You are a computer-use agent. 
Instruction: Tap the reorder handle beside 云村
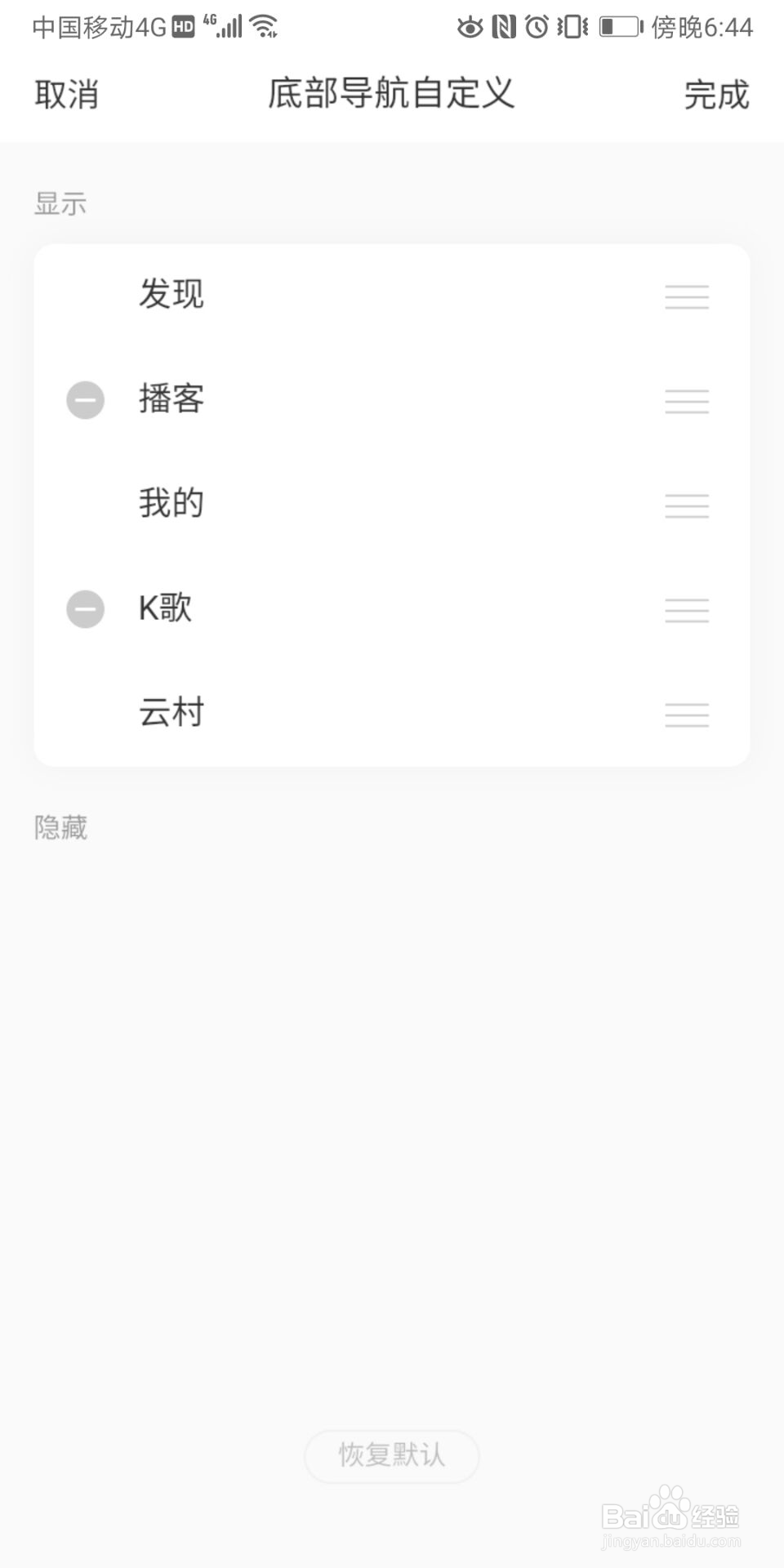point(687,715)
